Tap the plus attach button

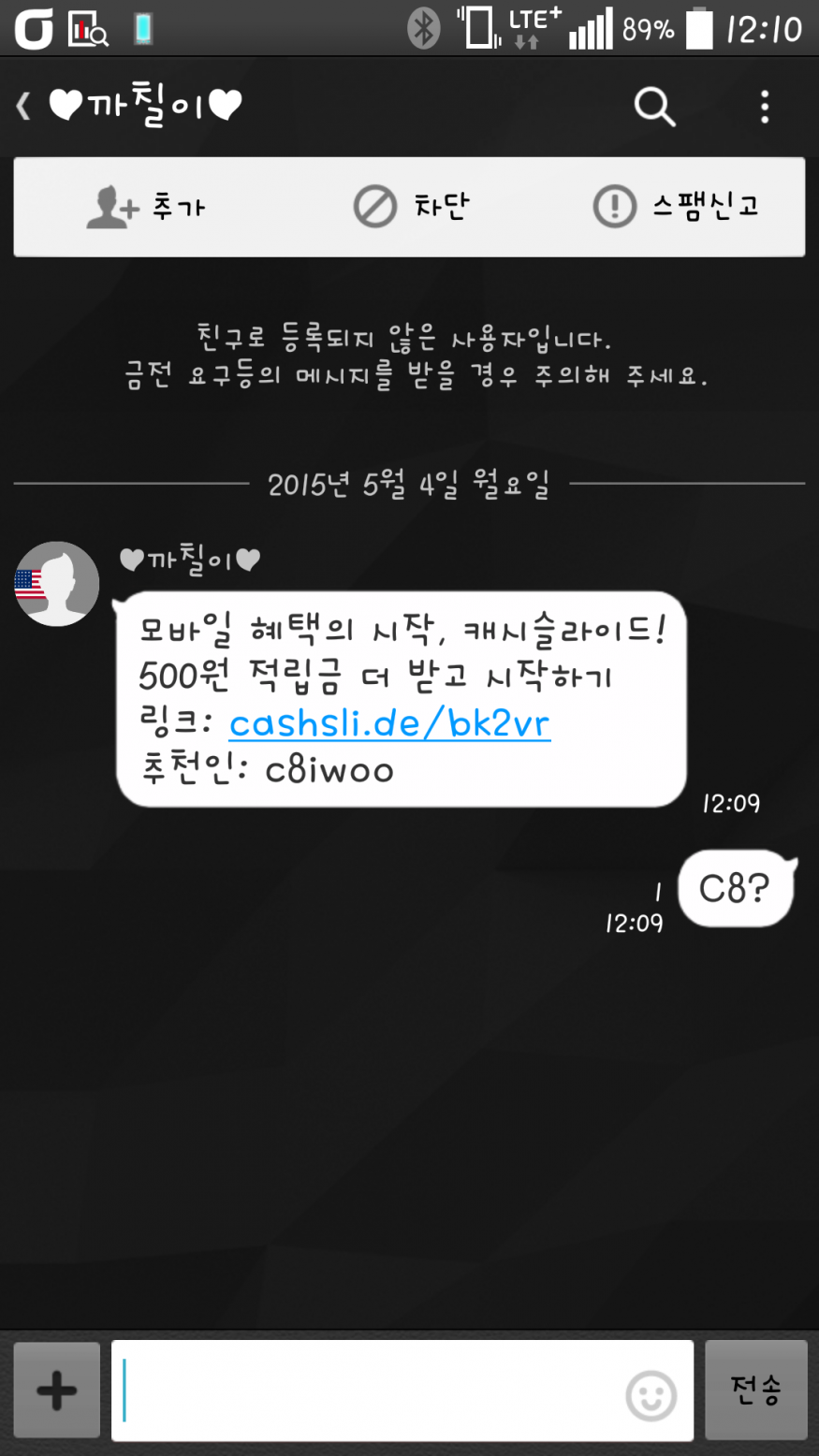point(57,1390)
